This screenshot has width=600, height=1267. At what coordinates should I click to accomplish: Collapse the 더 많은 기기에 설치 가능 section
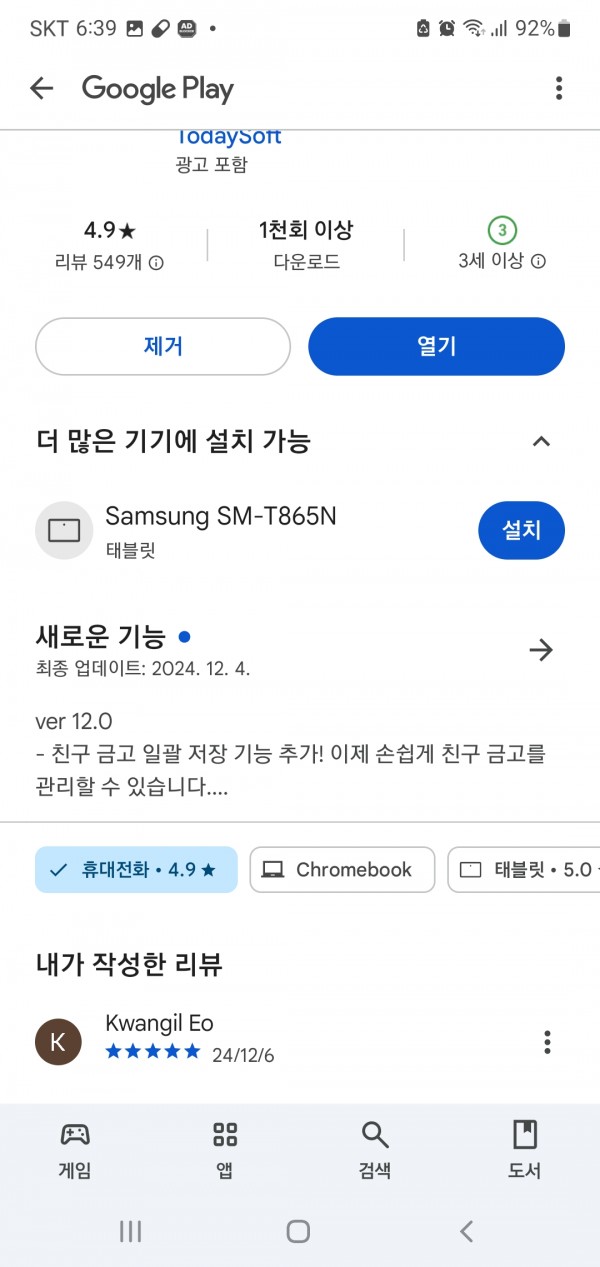(541, 441)
